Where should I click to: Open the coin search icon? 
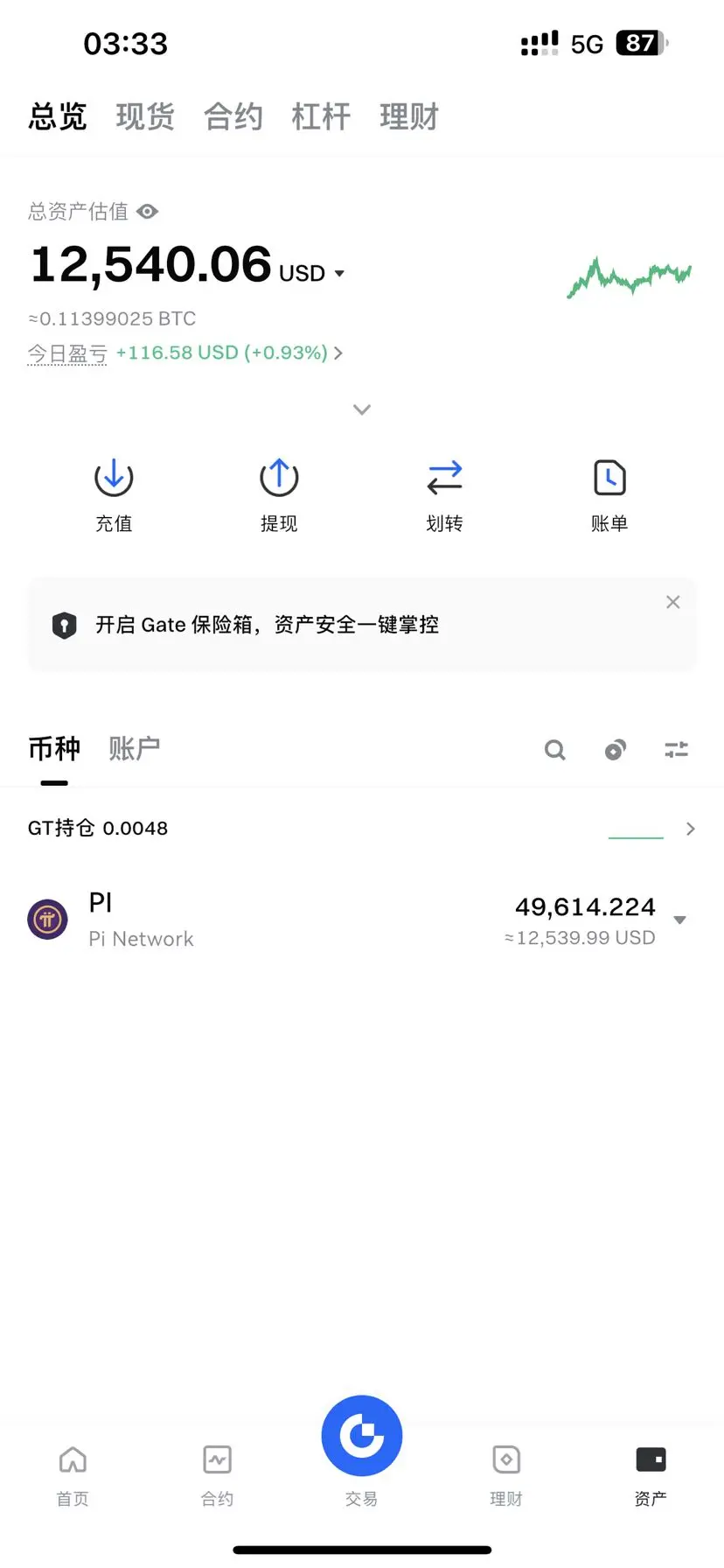tap(554, 750)
